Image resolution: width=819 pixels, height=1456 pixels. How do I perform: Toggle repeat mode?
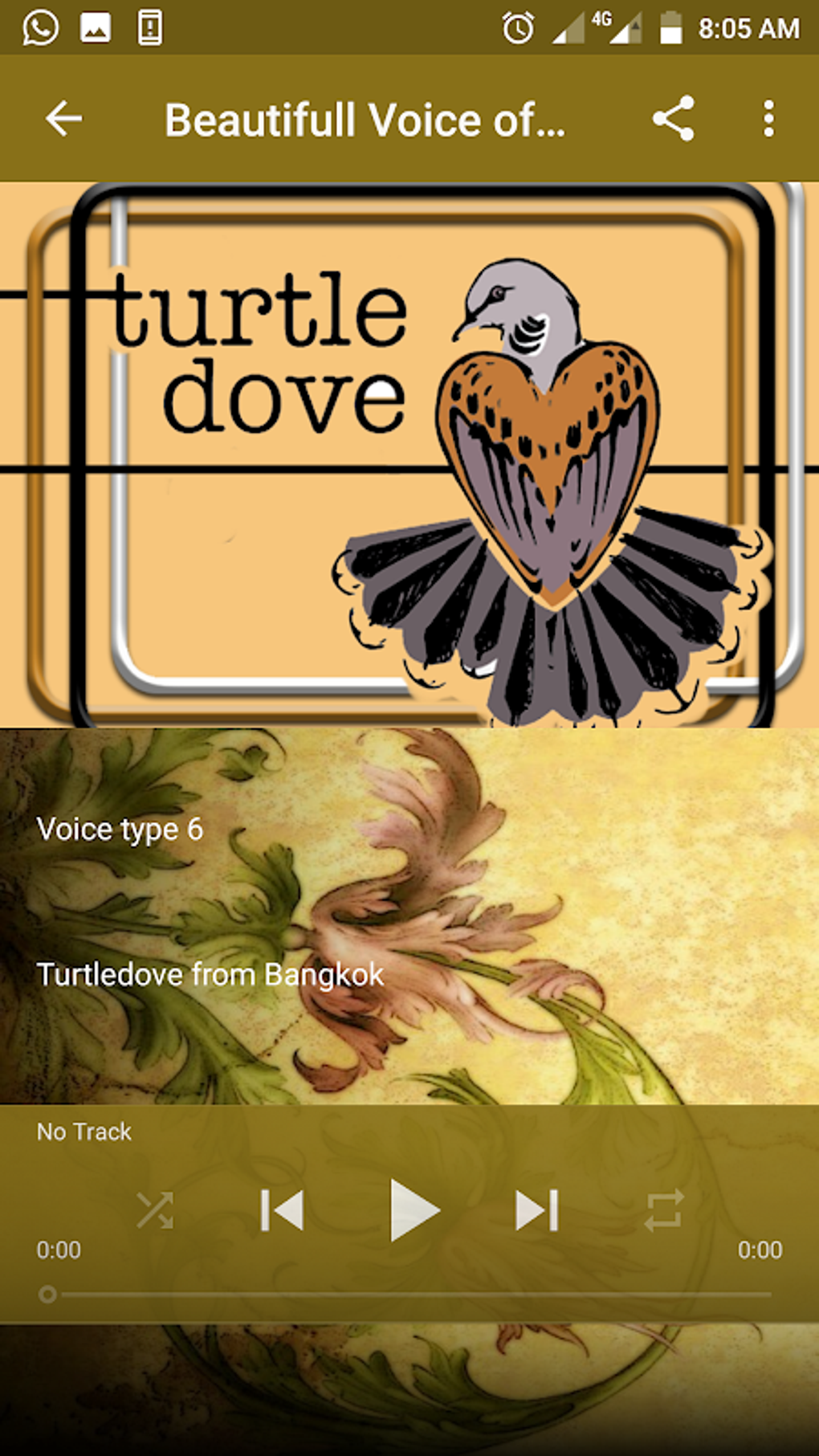[664, 1210]
